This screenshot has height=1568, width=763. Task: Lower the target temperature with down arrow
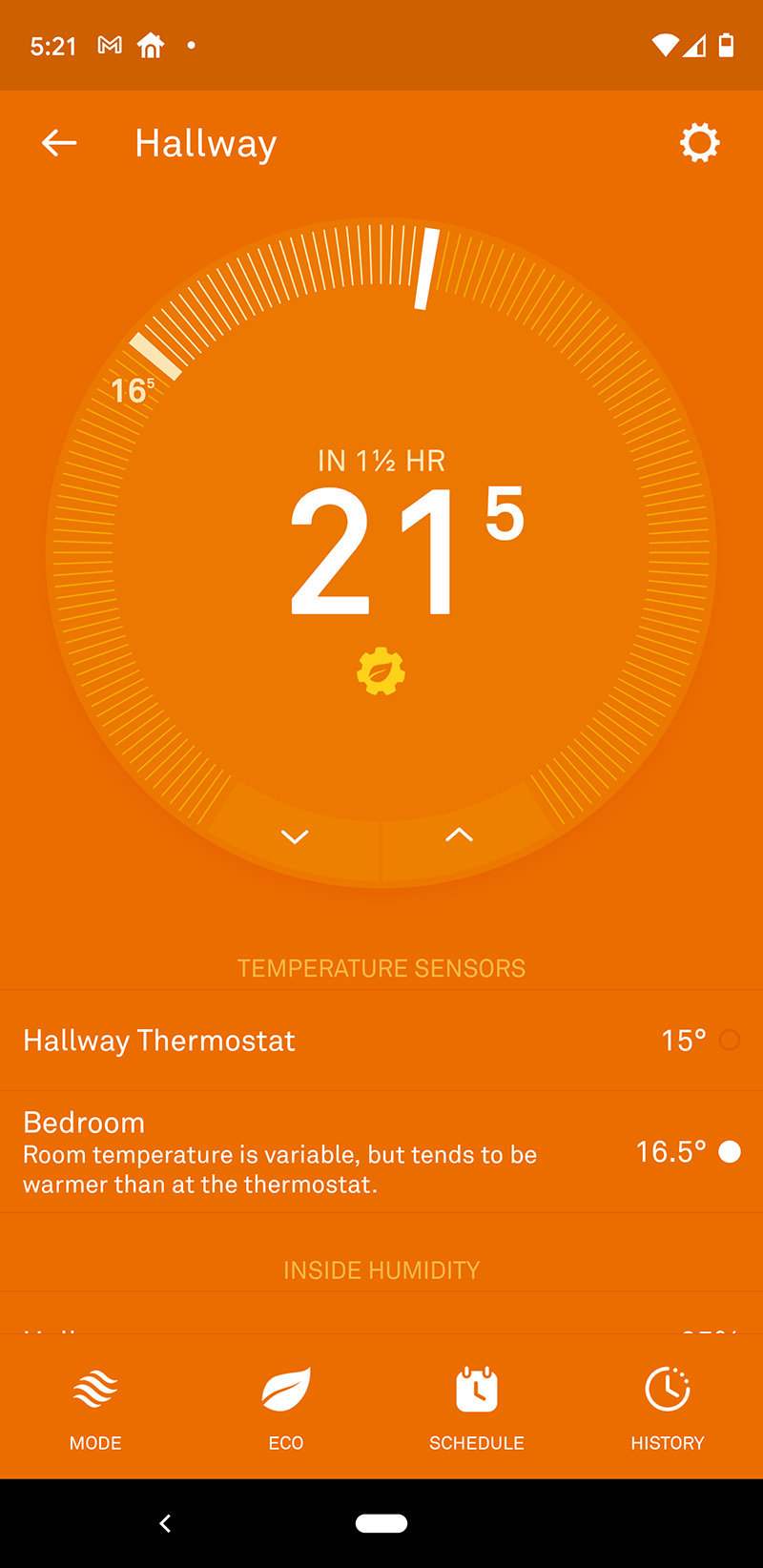click(x=295, y=836)
